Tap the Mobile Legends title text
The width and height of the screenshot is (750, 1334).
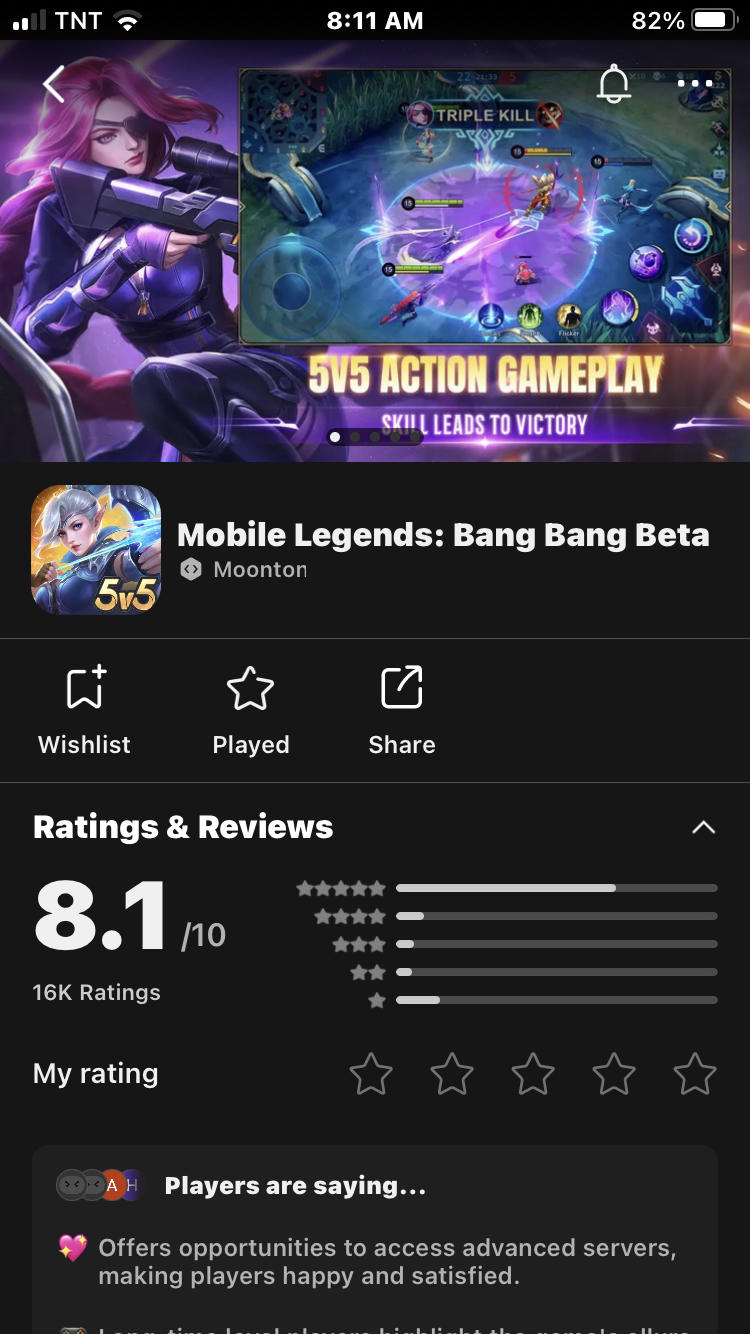pyautogui.click(x=443, y=535)
